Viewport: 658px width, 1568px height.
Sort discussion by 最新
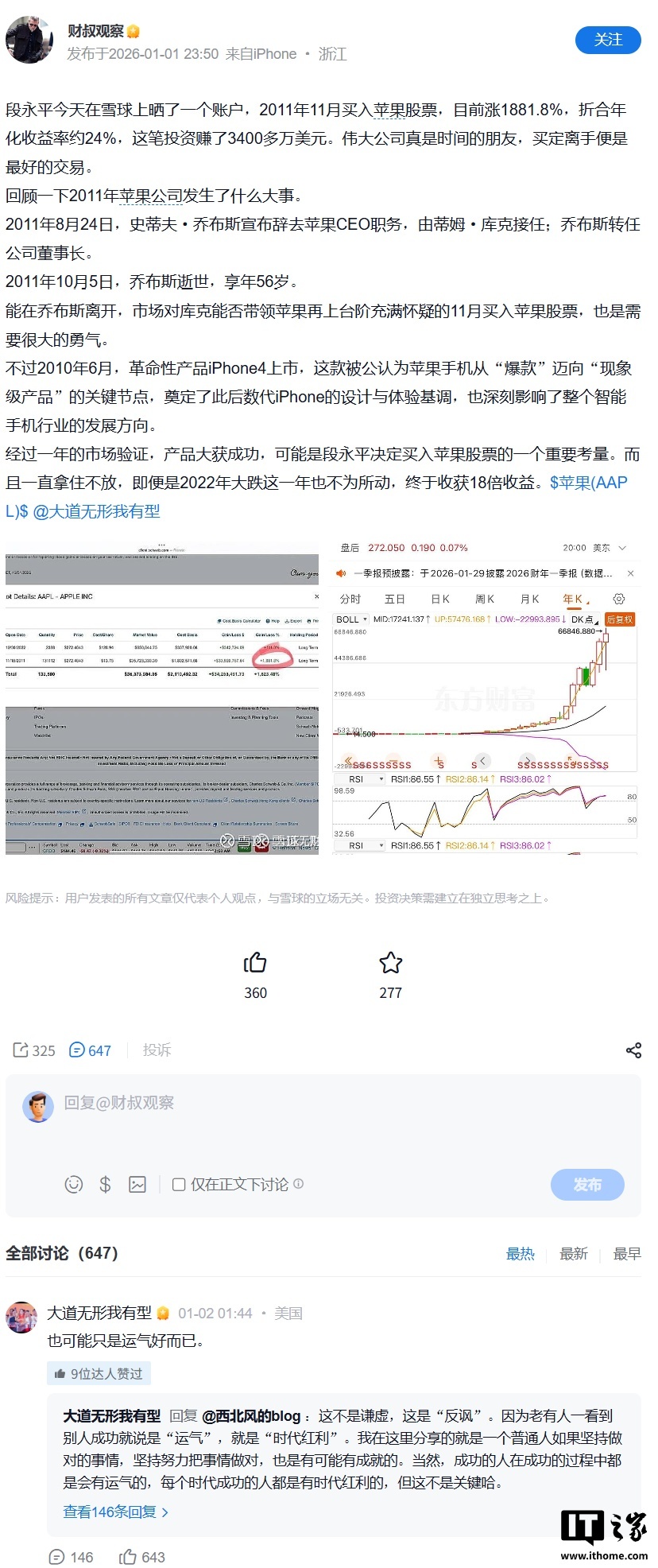(574, 1253)
